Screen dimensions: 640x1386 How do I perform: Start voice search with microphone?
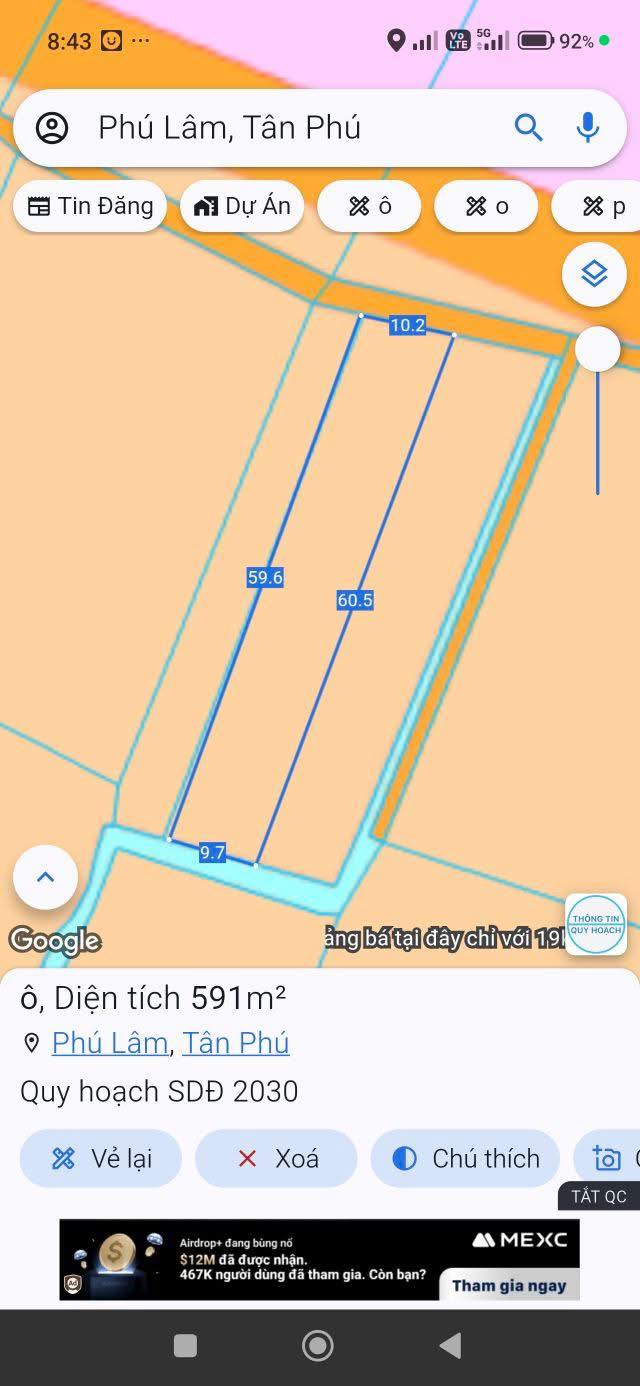click(588, 128)
